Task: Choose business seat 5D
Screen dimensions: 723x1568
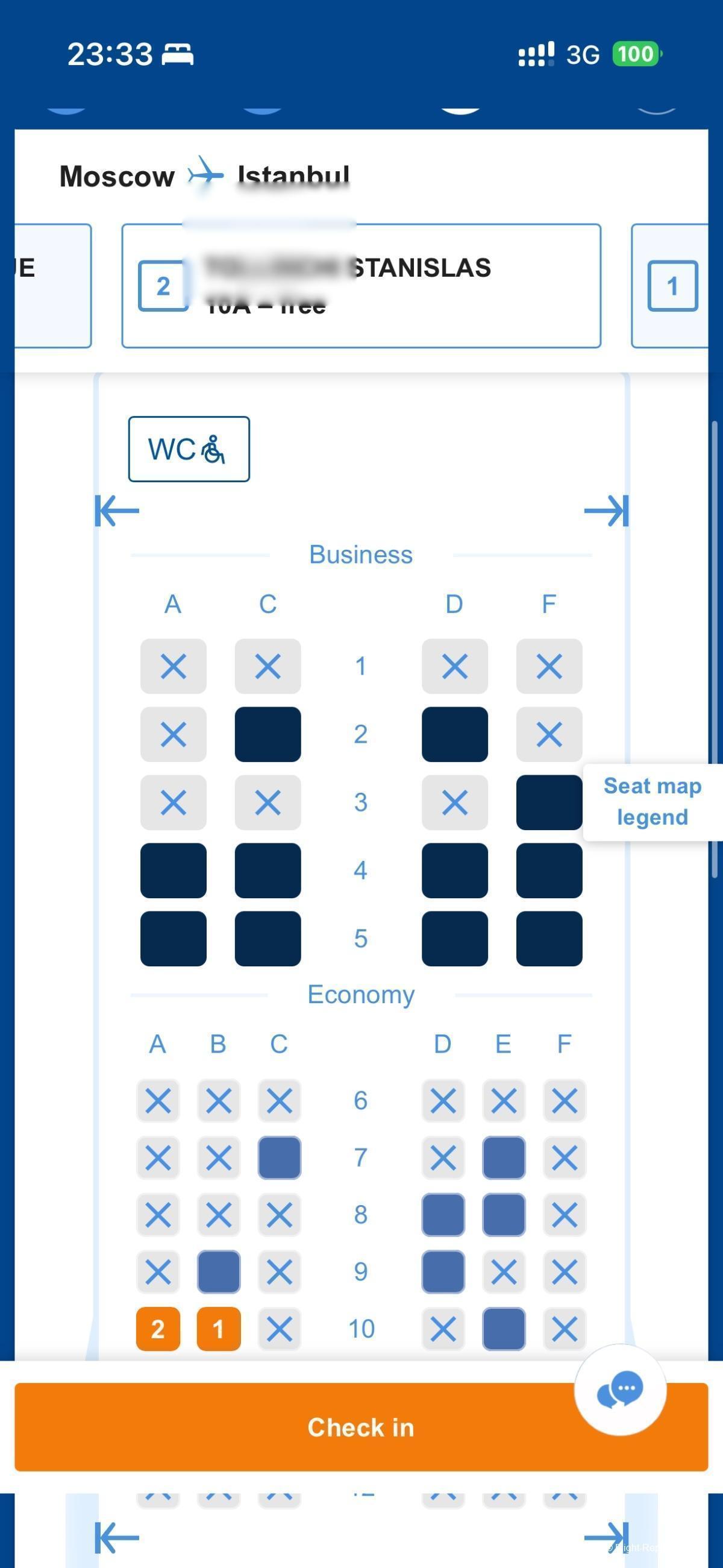Action: click(x=454, y=938)
